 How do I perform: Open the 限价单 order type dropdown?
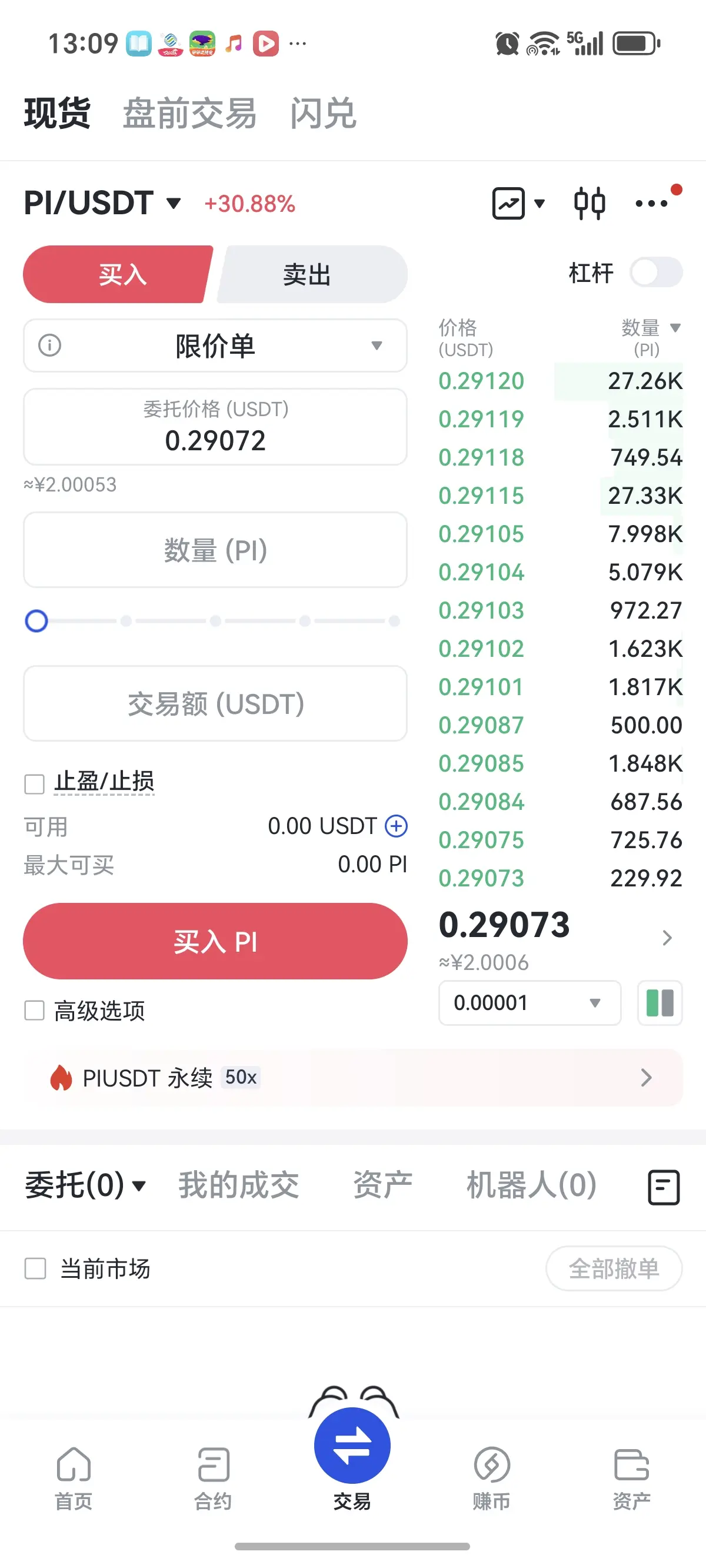click(215, 346)
